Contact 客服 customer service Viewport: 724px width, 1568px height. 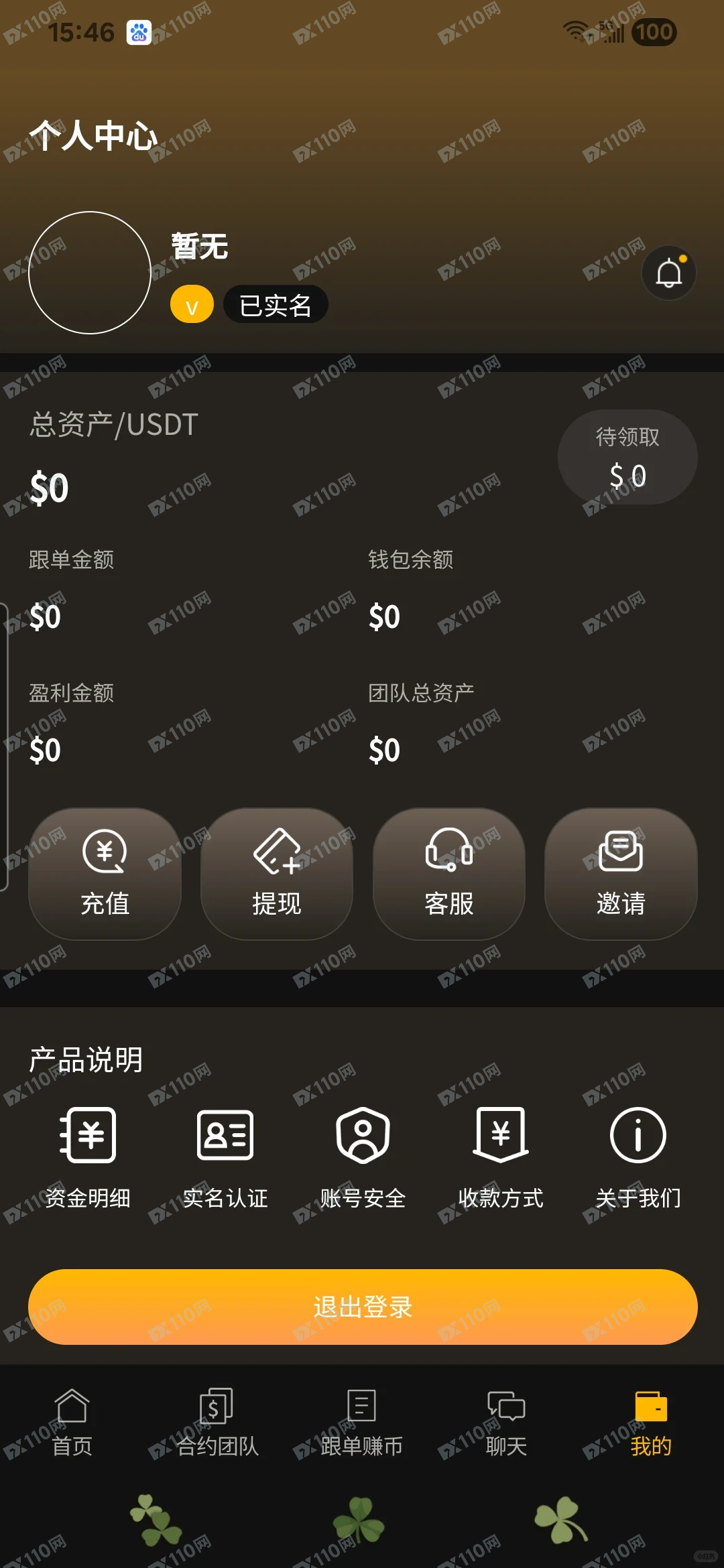449,874
